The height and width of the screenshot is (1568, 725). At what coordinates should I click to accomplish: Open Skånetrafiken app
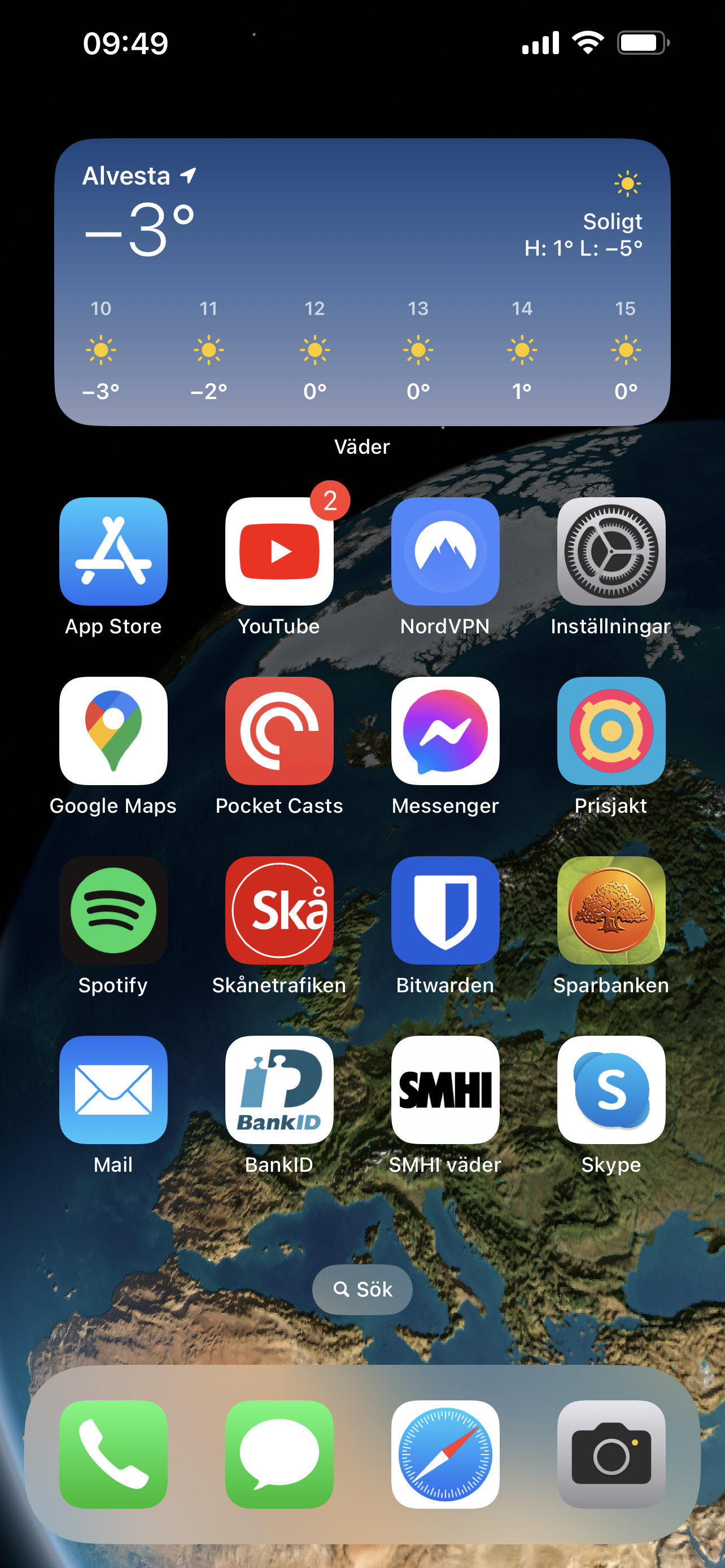click(279, 910)
